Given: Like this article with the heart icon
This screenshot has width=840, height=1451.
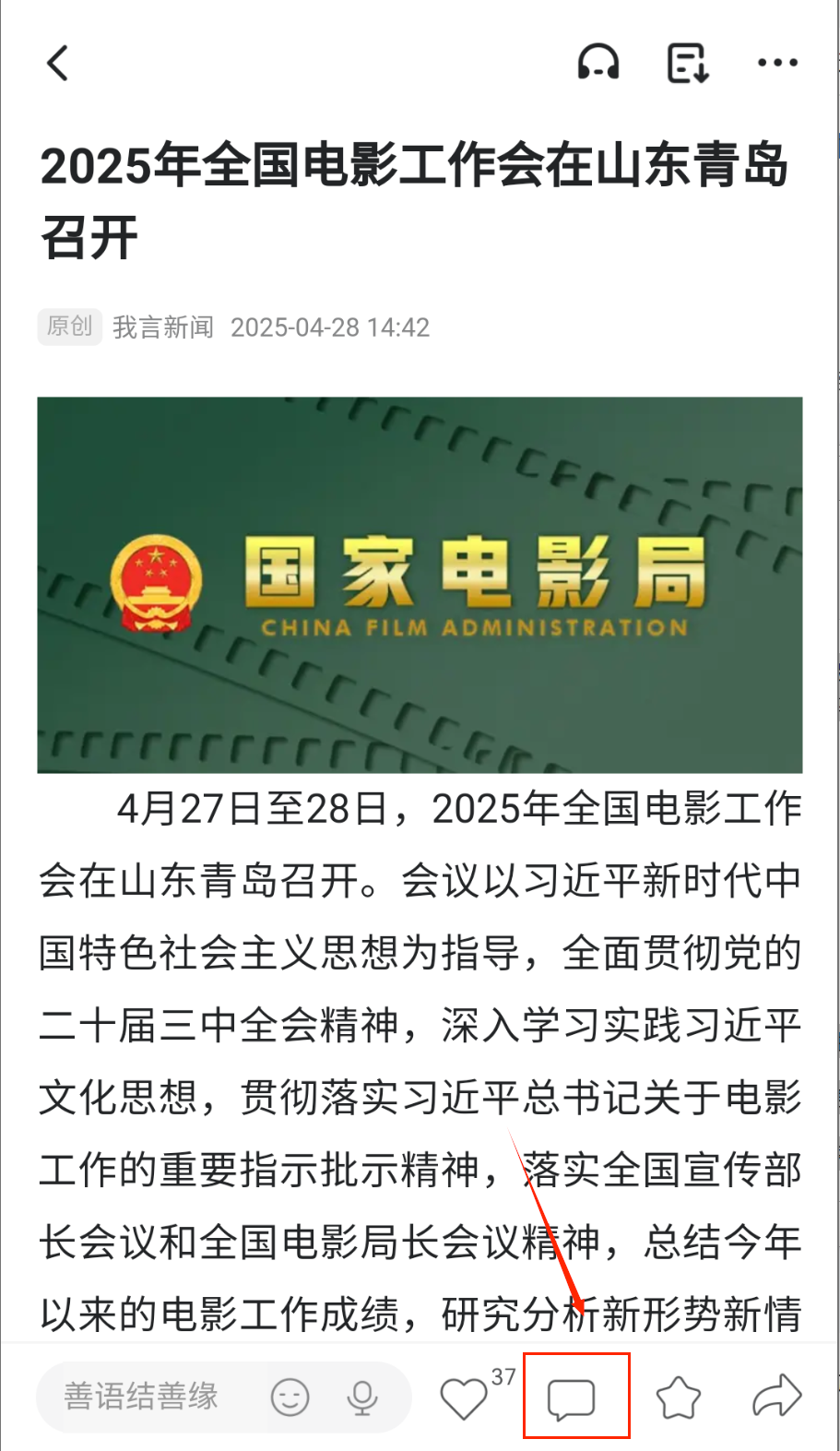Looking at the screenshot, I should coord(464,1397).
